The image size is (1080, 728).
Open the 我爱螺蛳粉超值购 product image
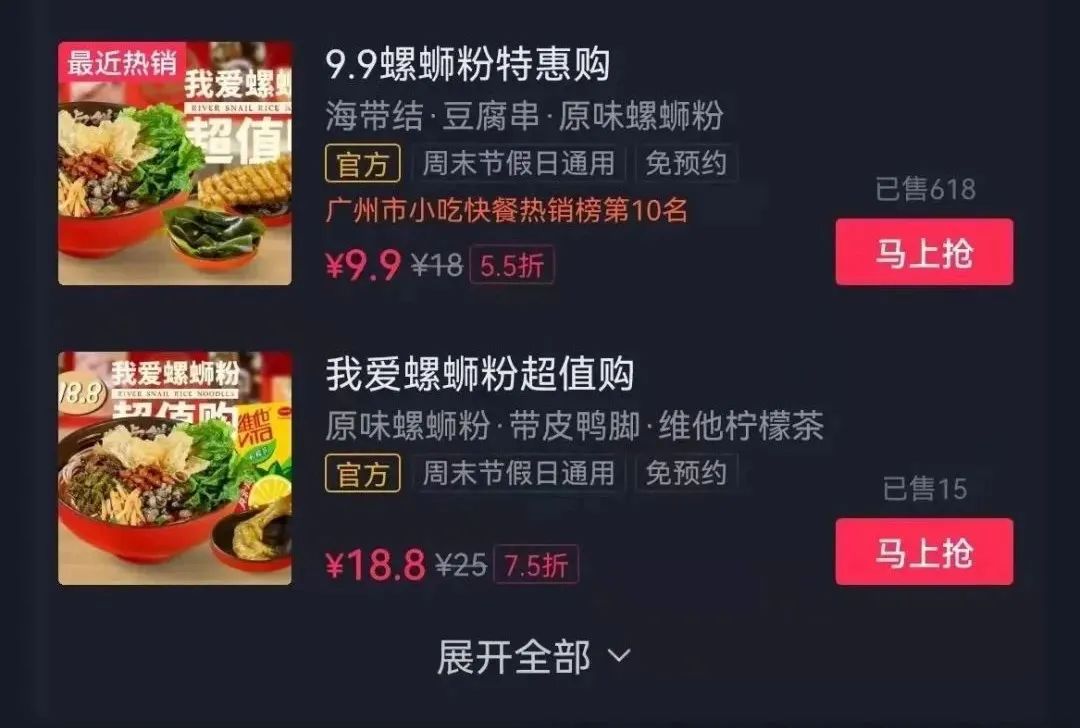[175, 468]
